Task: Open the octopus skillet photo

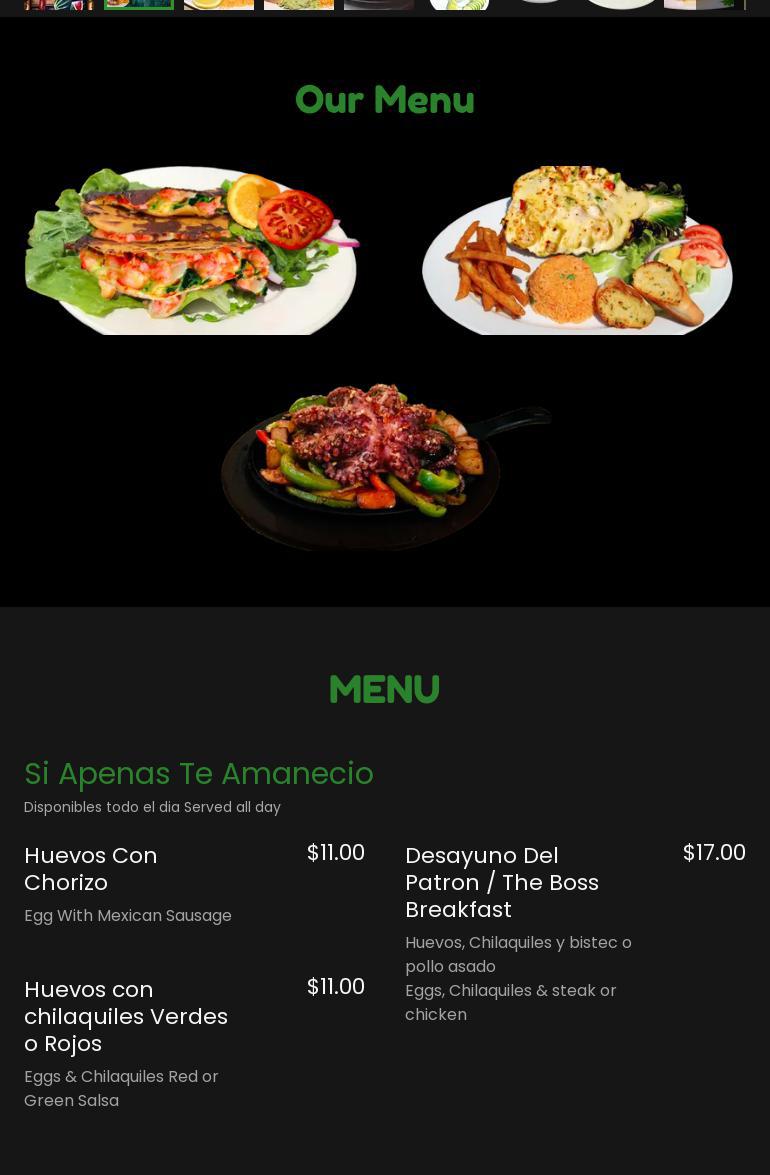Action: pos(385,466)
